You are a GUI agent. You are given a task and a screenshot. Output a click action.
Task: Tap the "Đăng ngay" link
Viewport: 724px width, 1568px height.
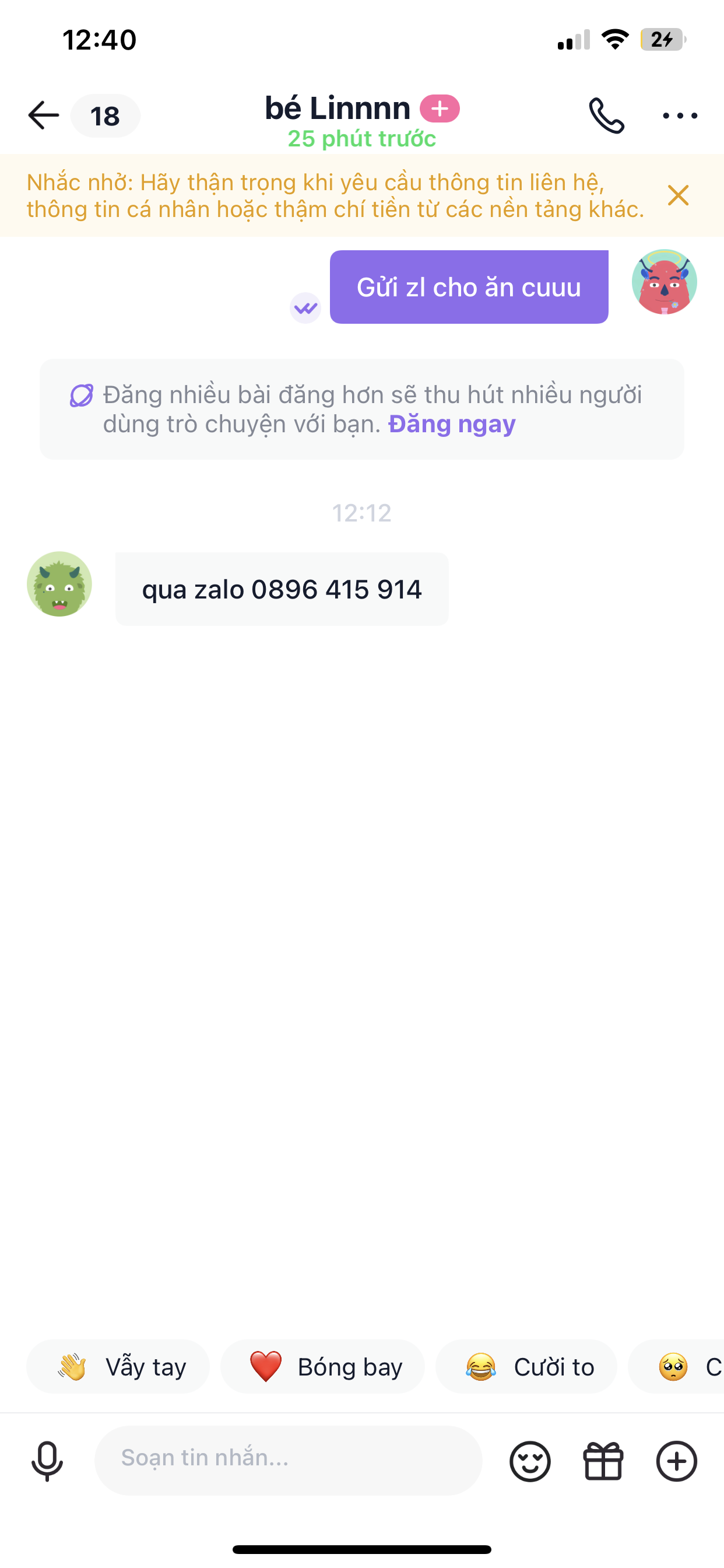coord(451,424)
